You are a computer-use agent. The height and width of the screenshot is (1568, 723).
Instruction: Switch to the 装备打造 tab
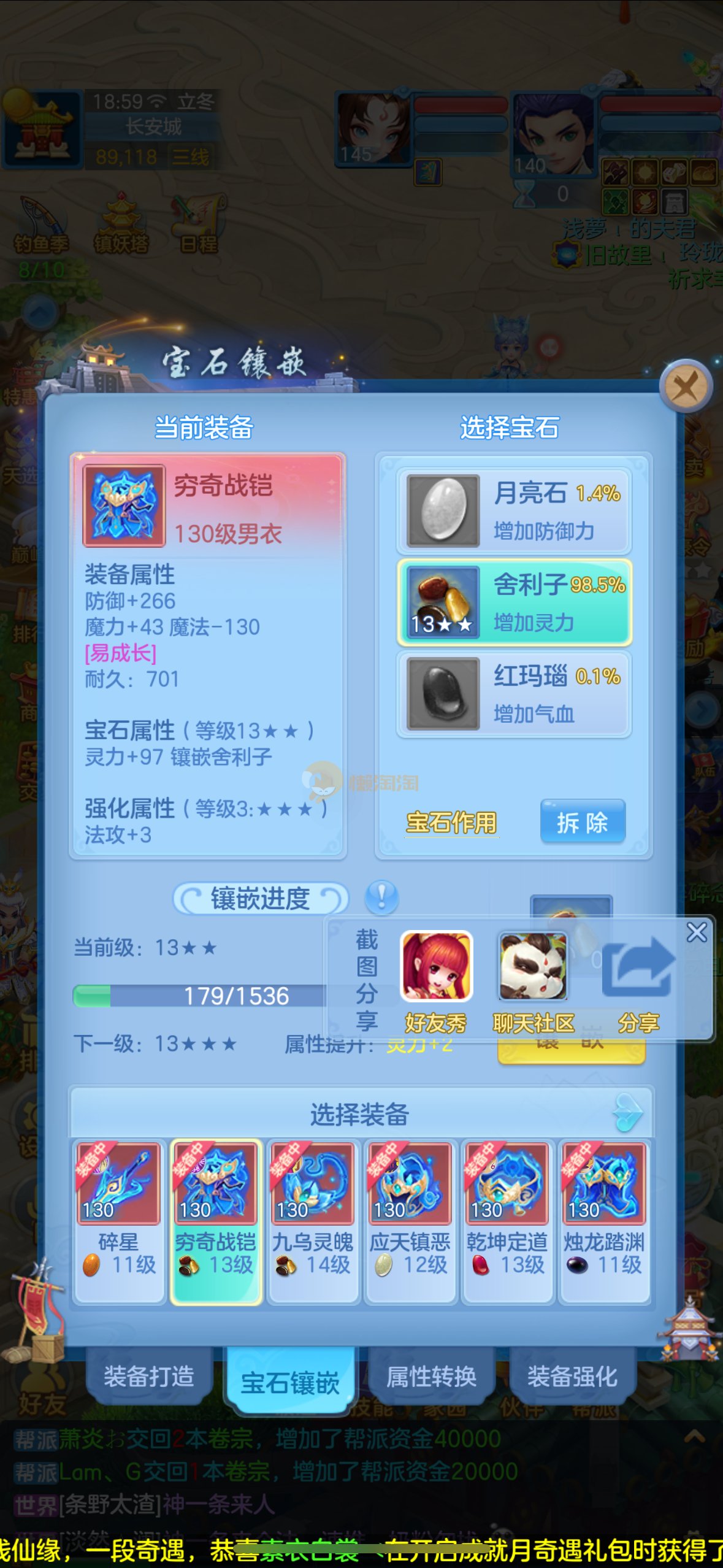[x=149, y=1376]
